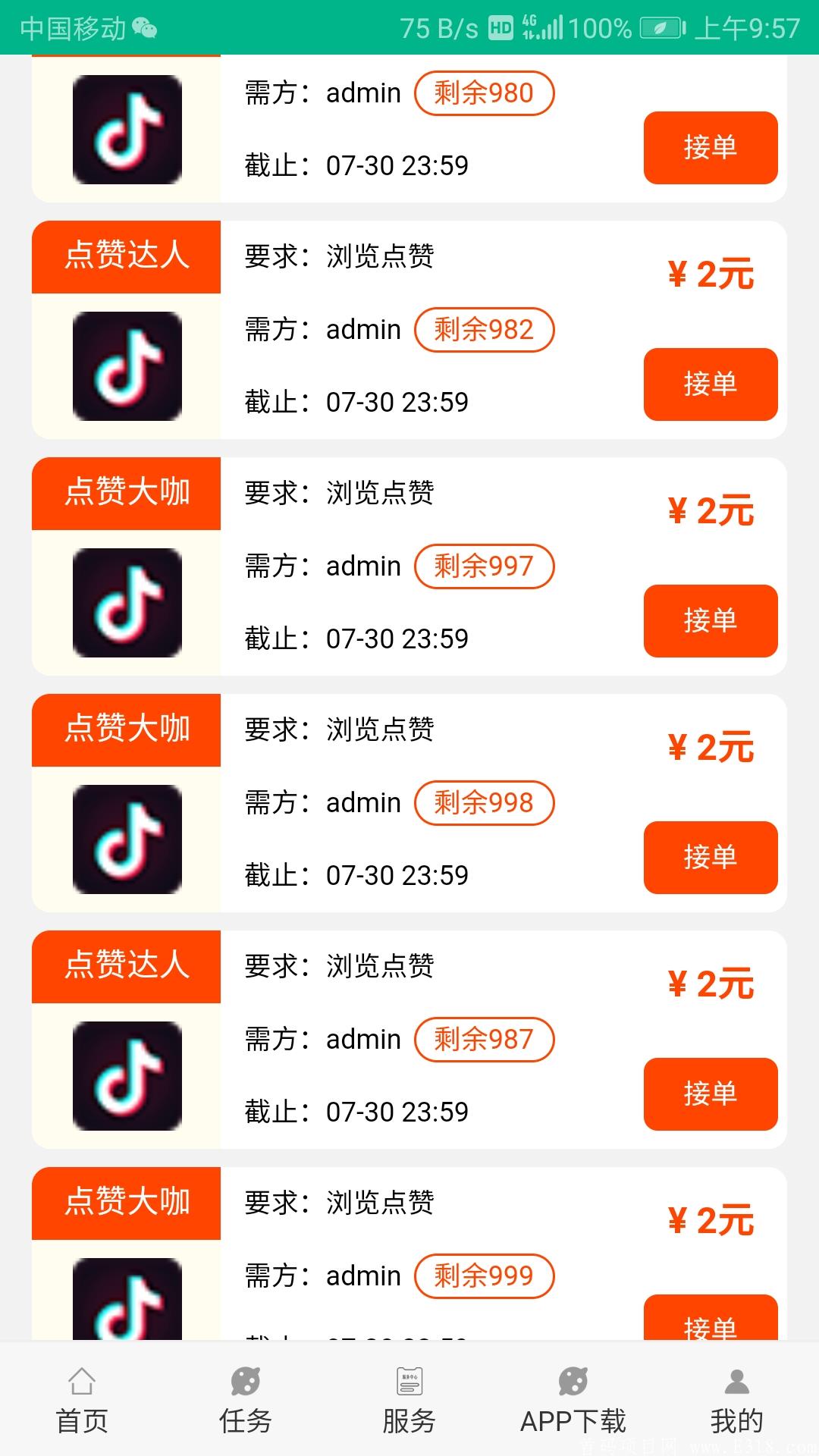The image size is (819, 1456).
Task: Open the 我的 profile tab
Action: 736,1401
